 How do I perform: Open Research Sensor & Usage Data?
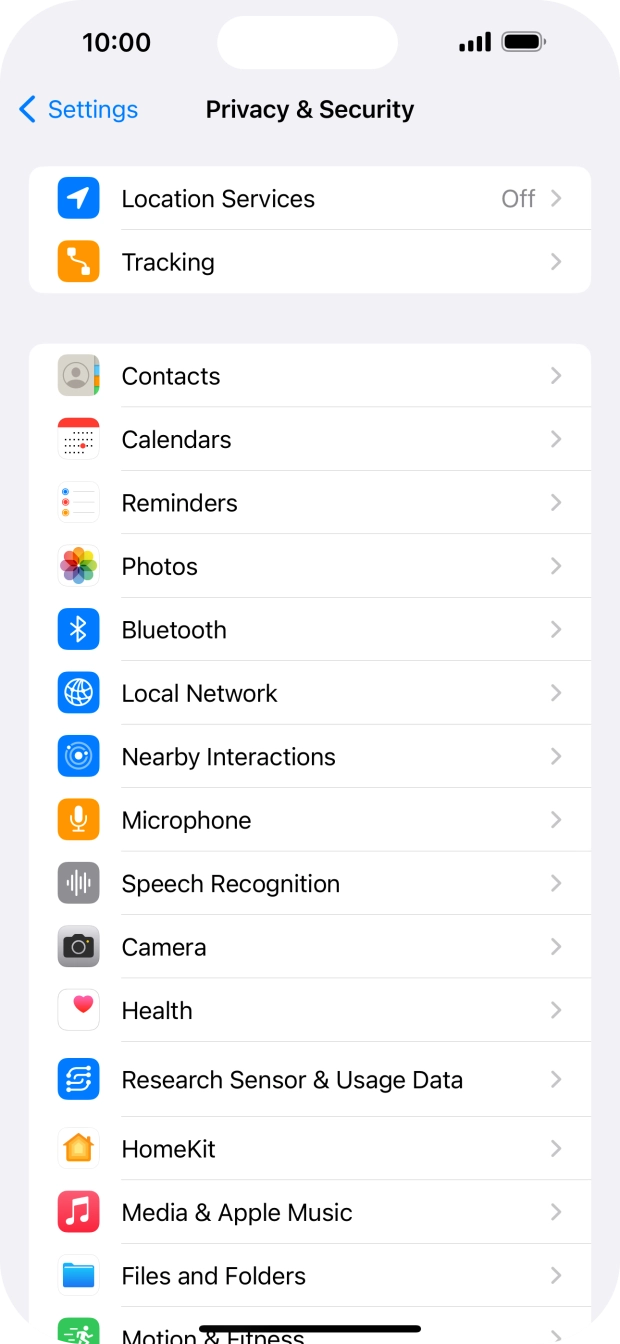point(310,1080)
